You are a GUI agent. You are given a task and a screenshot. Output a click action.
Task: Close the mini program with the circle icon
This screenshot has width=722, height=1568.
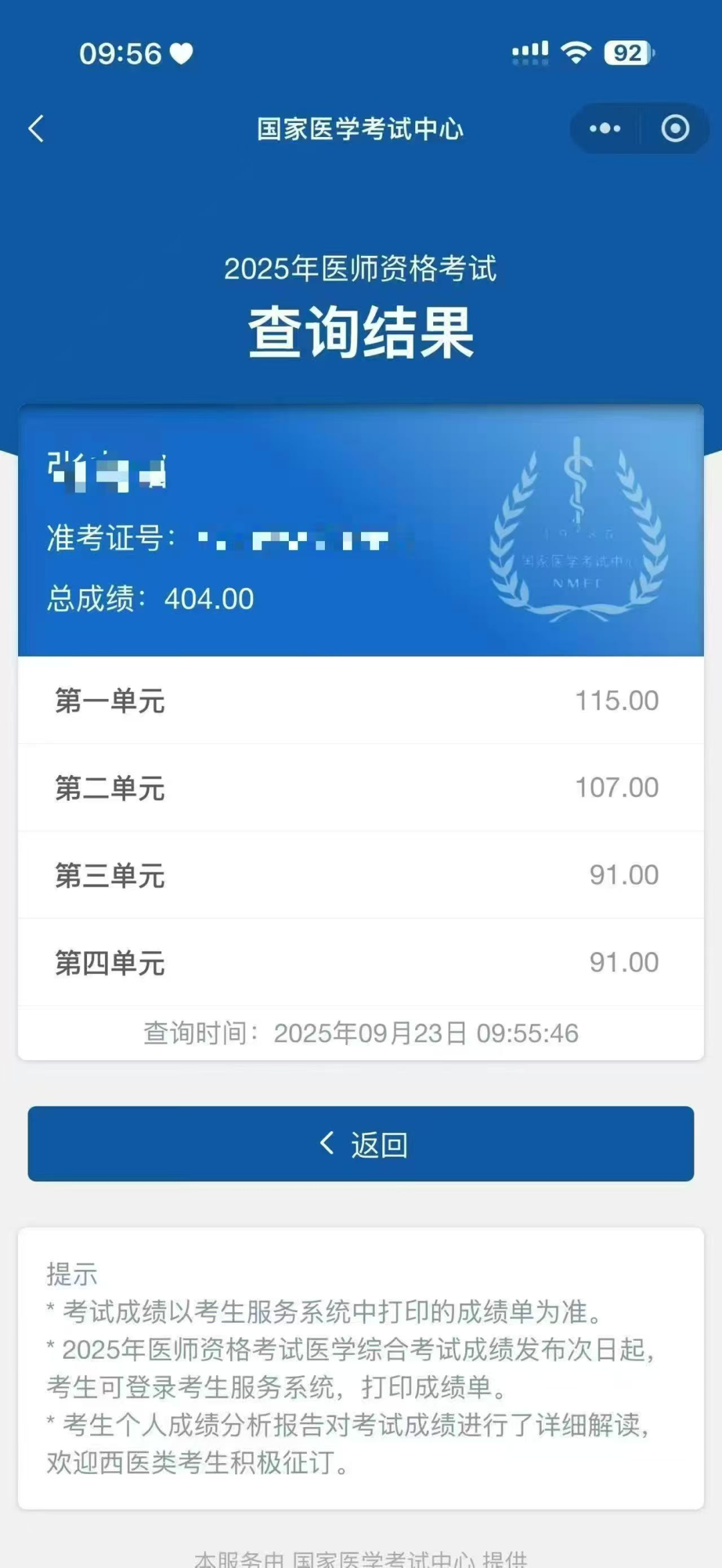(x=675, y=128)
